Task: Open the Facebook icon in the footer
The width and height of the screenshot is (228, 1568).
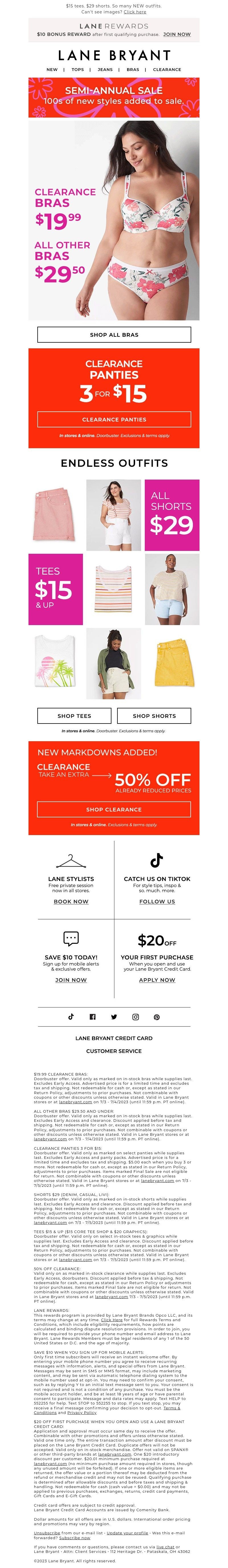Action: pyautogui.click(x=92, y=1017)
